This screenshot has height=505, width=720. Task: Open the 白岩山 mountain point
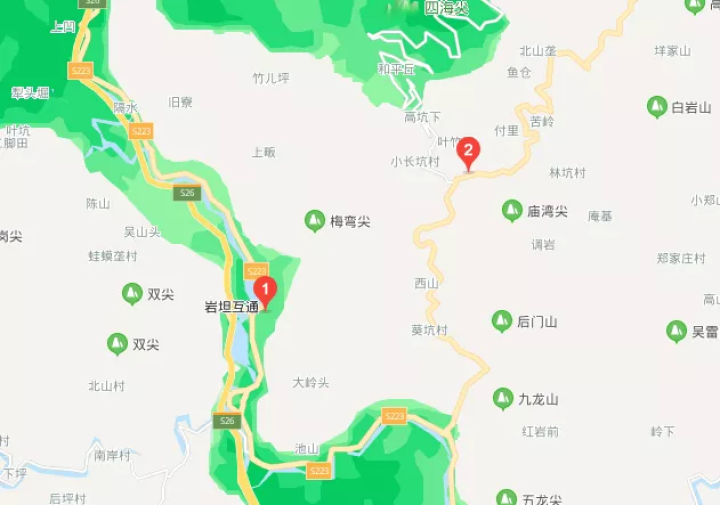(657, 107)
